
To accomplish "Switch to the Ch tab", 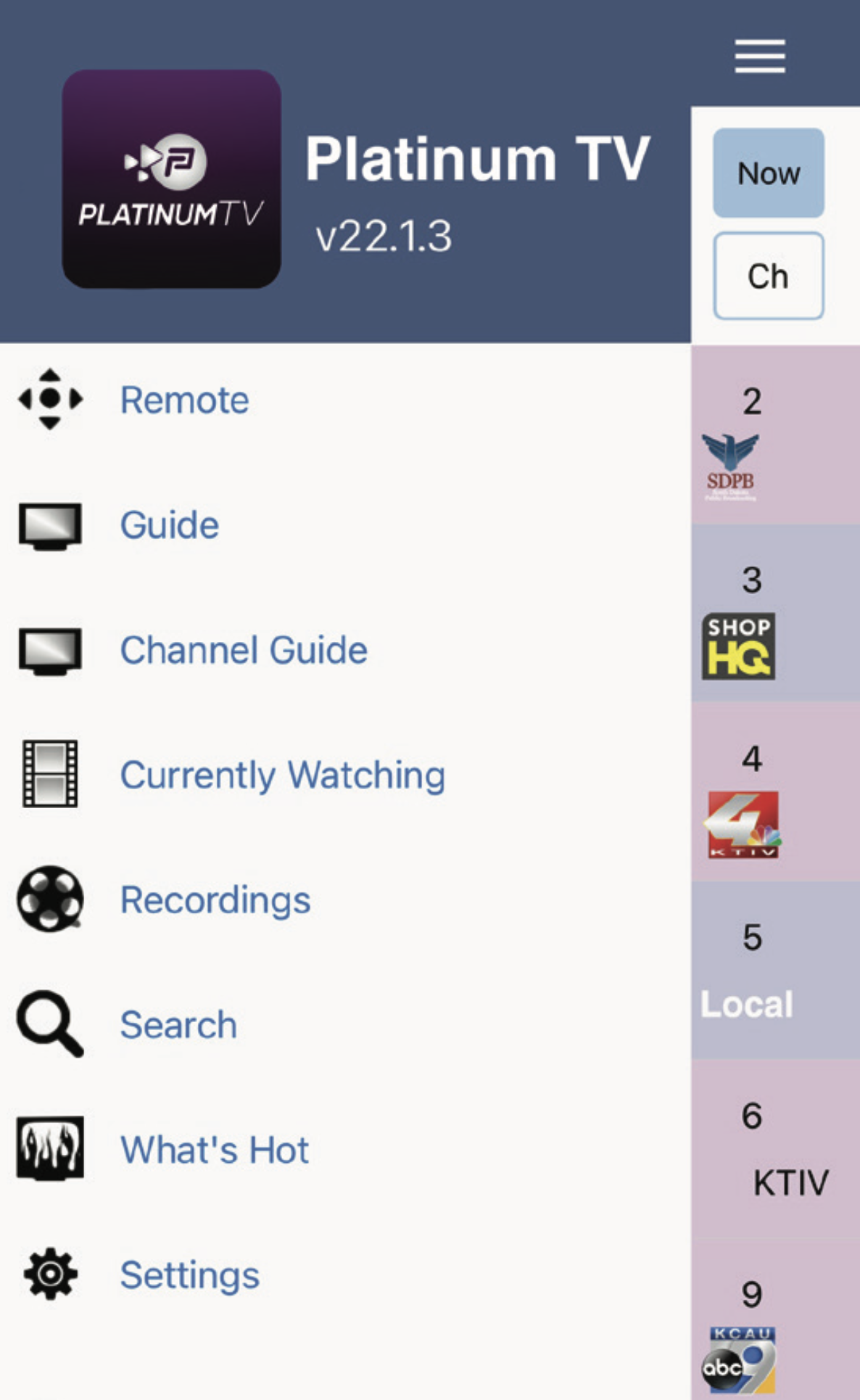I will (768, 276).
